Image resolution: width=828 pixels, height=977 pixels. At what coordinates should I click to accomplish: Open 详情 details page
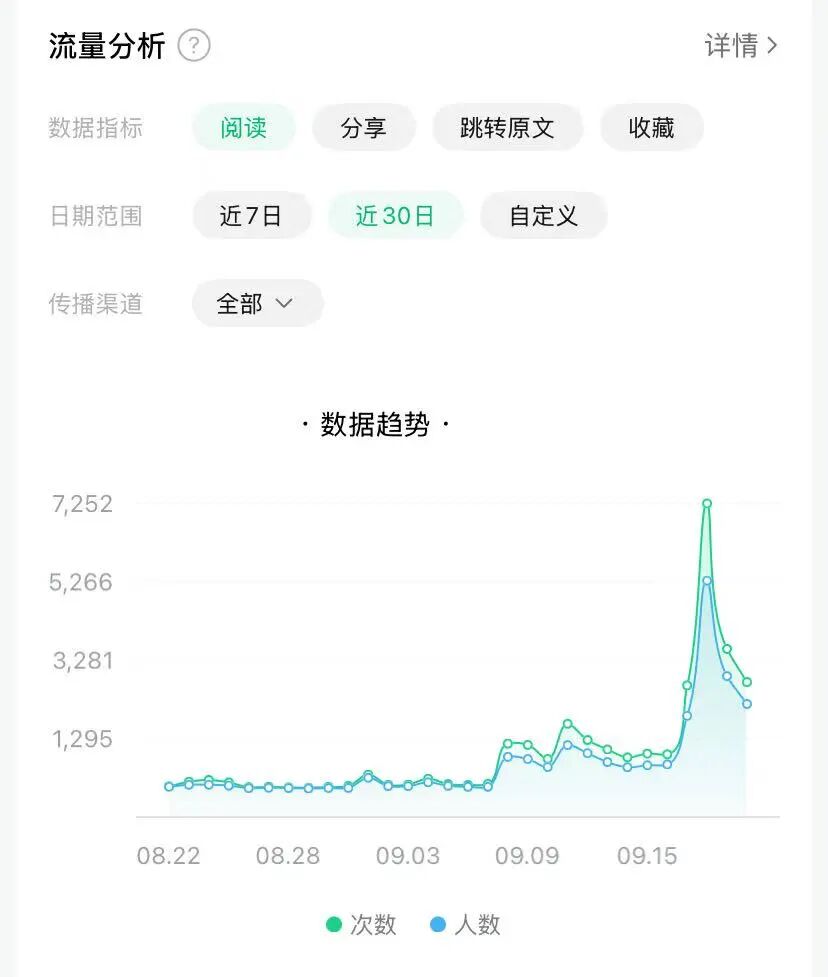pos(741,45)
